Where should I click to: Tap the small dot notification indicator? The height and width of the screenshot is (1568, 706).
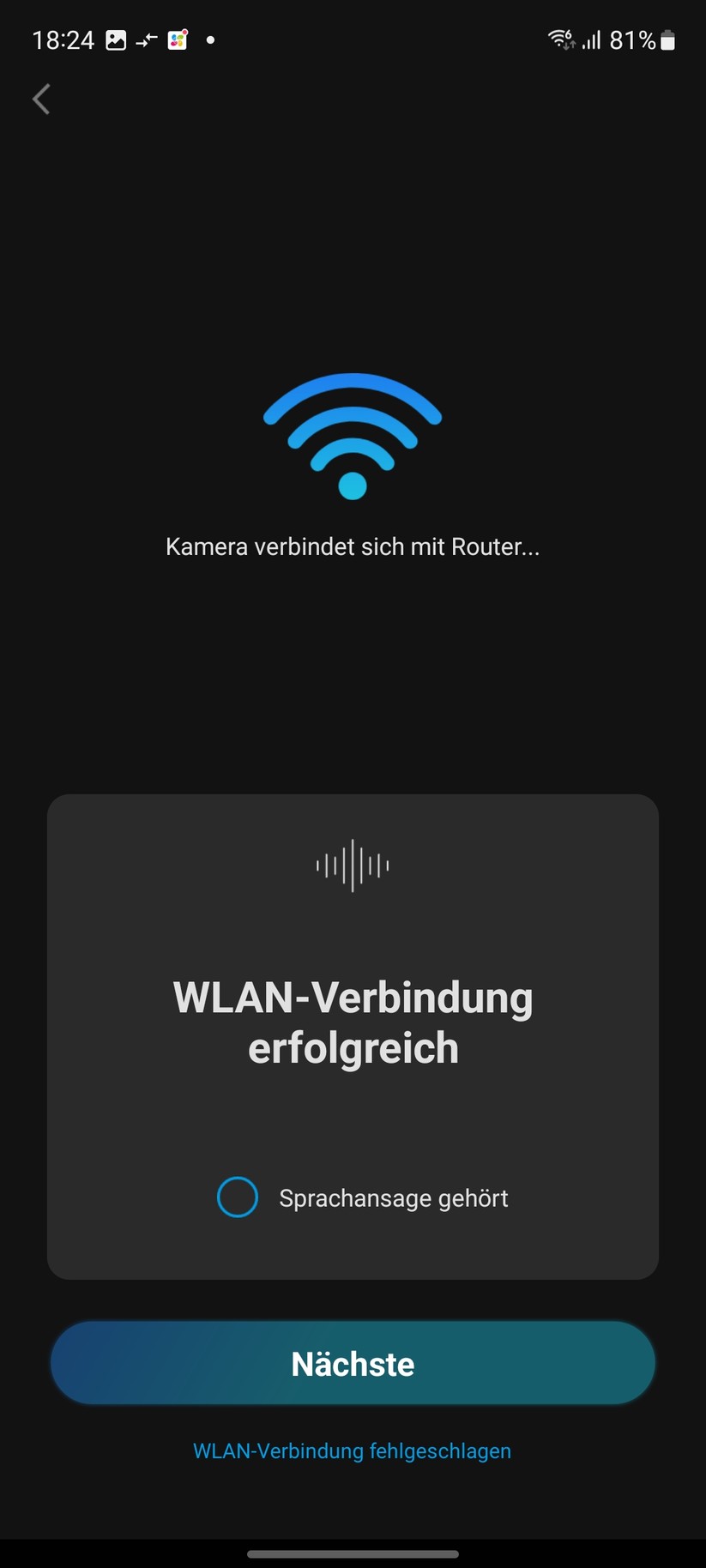tap(208, 40)
